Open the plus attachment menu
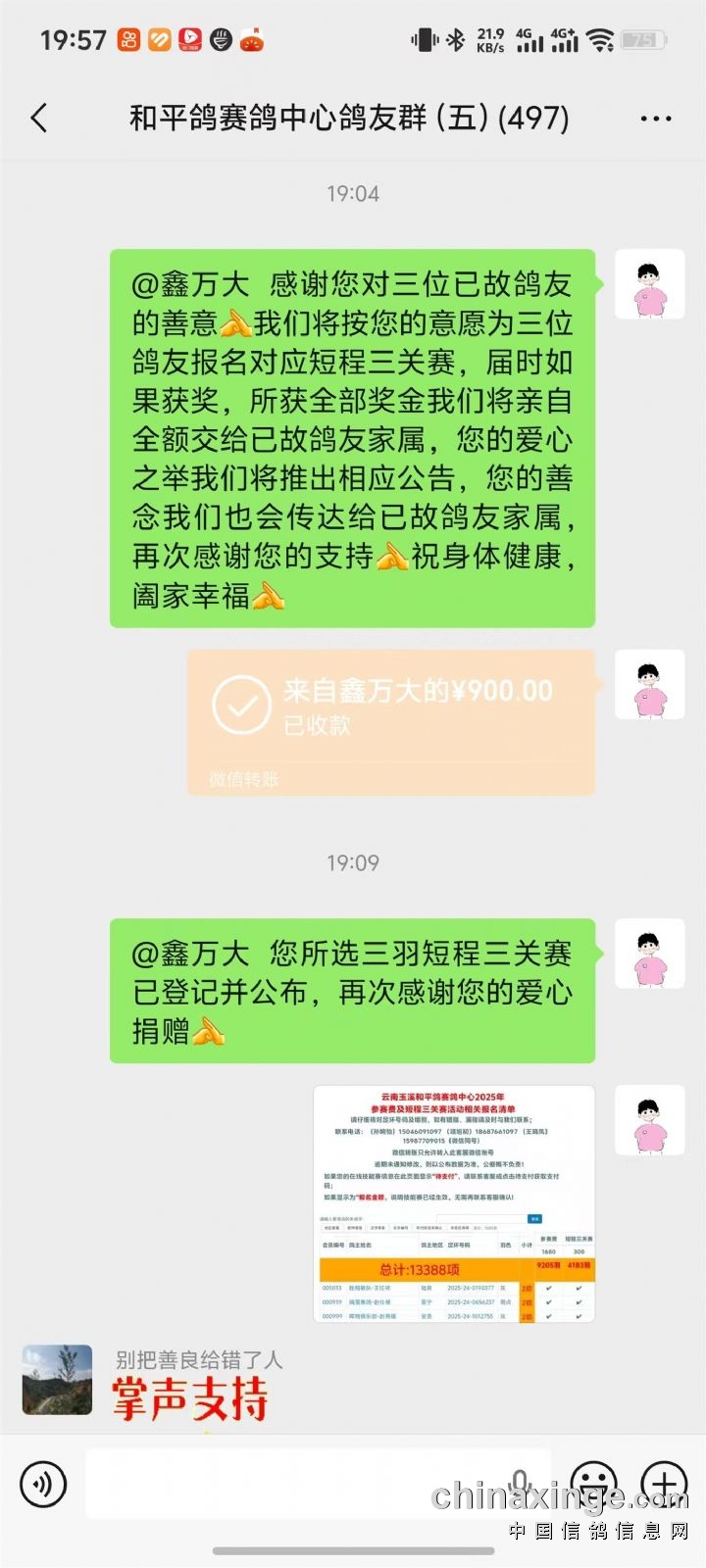This screenshot has width=706, height=1568. pyautogui.click(x=664, y=1484)
